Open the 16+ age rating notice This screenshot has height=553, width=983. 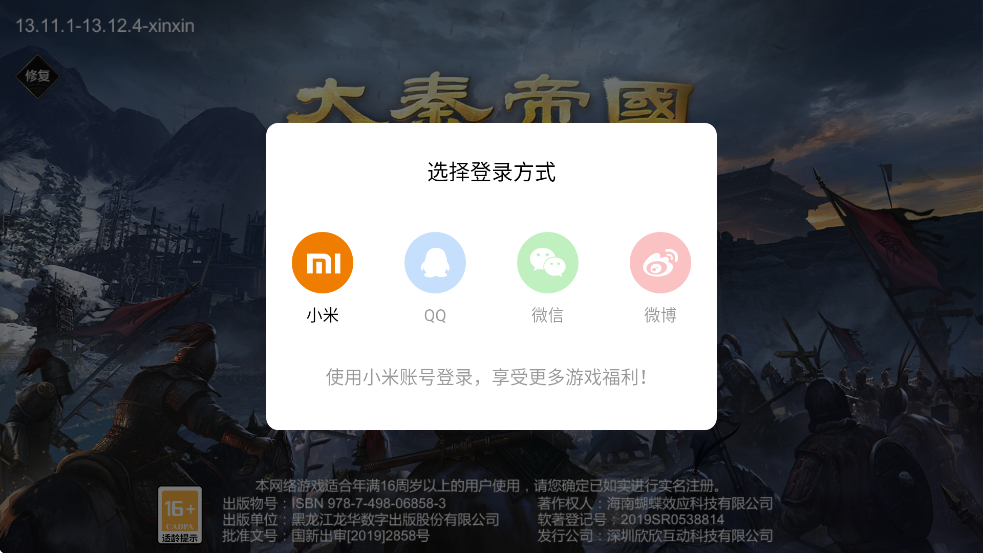180,514
